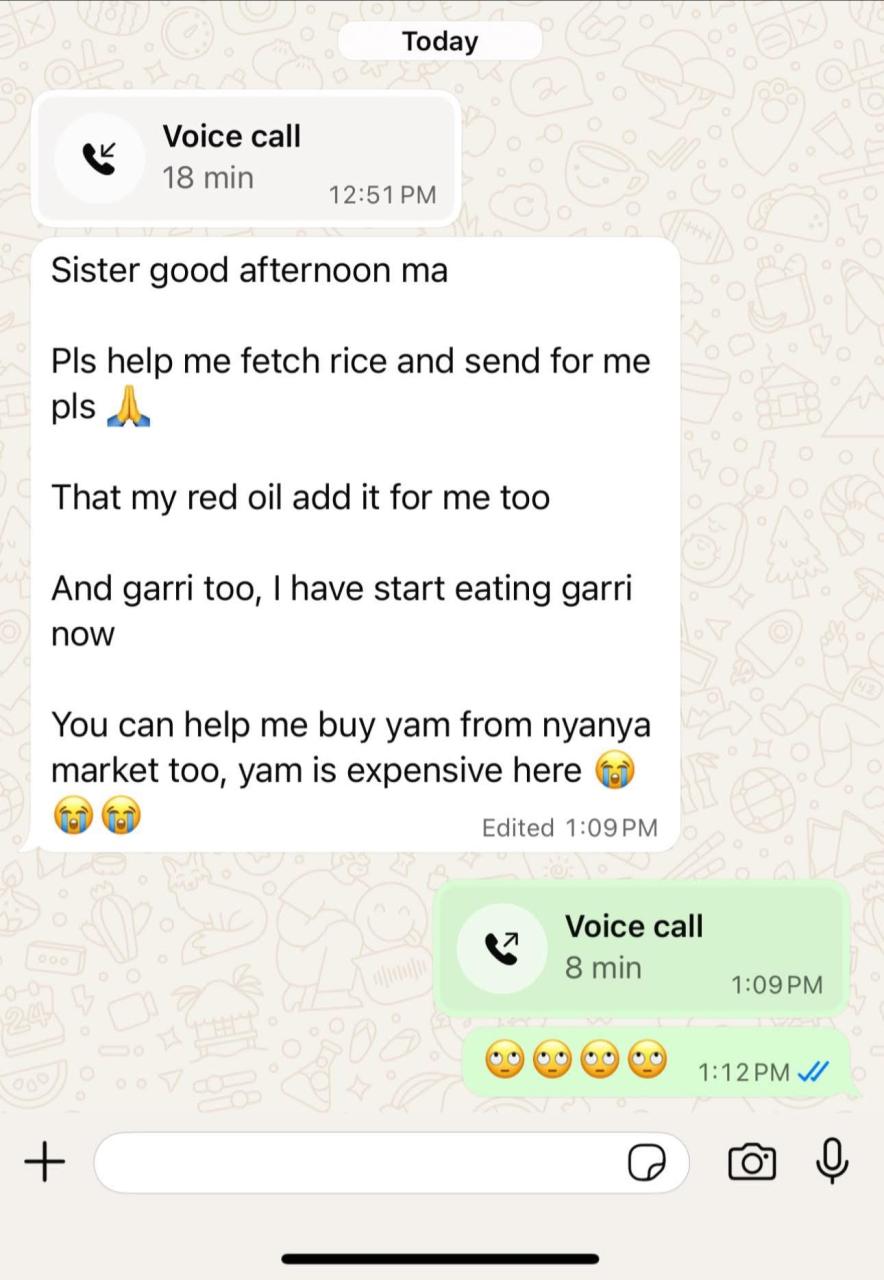Tap the 8 min outgoing voice call entry
Screen dimensions: 884x1280
(642, 948)
